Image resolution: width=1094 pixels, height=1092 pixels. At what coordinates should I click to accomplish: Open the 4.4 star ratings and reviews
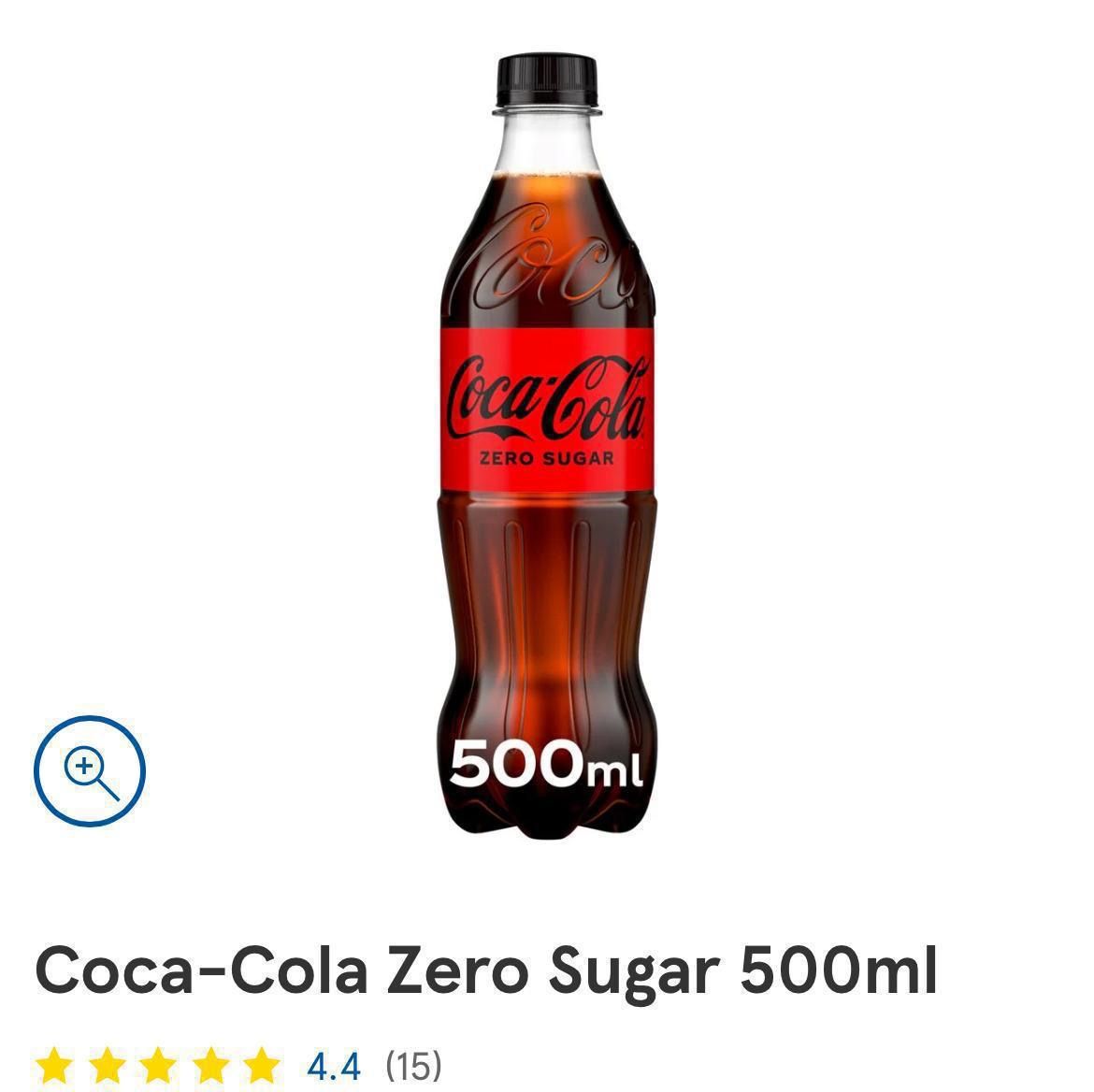[333, 1065]
